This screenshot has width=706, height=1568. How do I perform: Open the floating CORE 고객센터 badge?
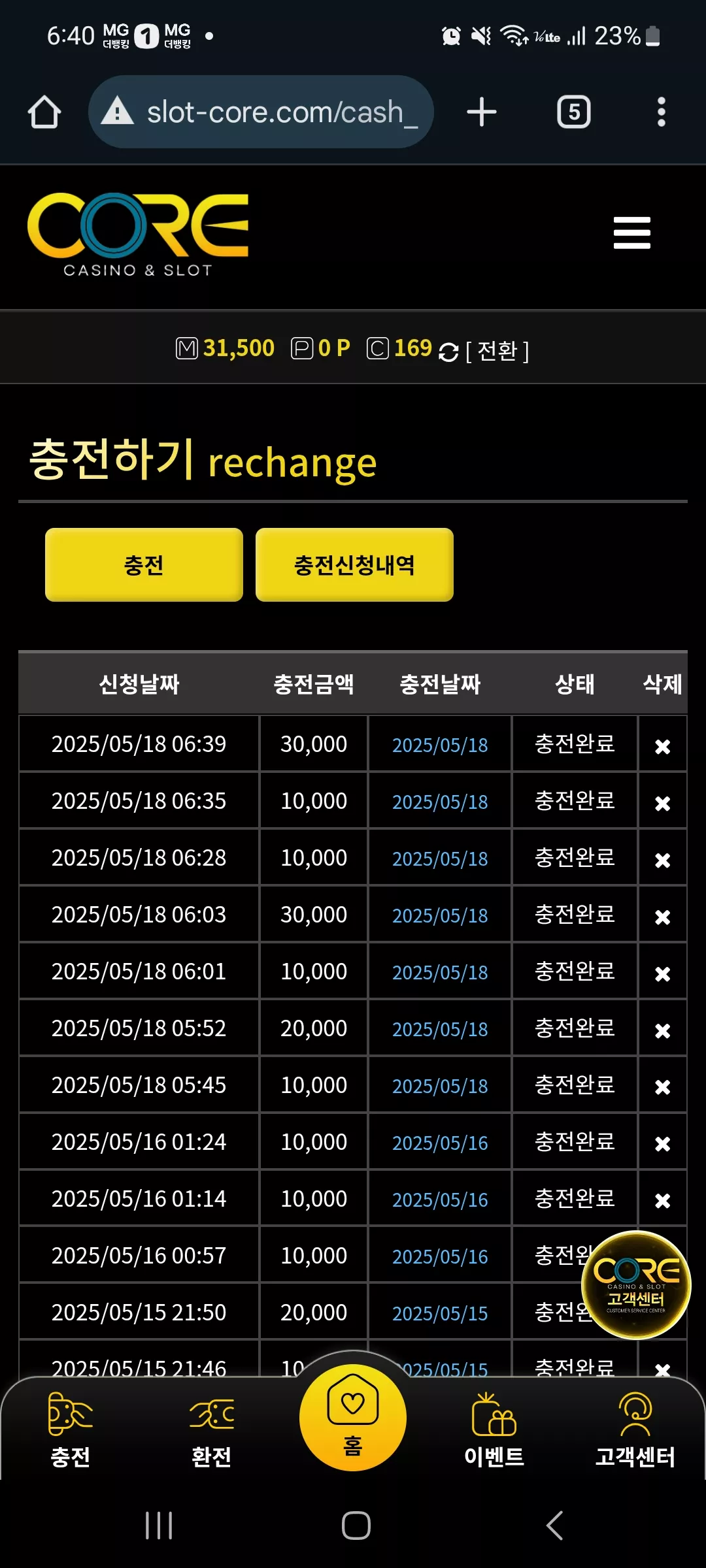(x=636, y=1285)
